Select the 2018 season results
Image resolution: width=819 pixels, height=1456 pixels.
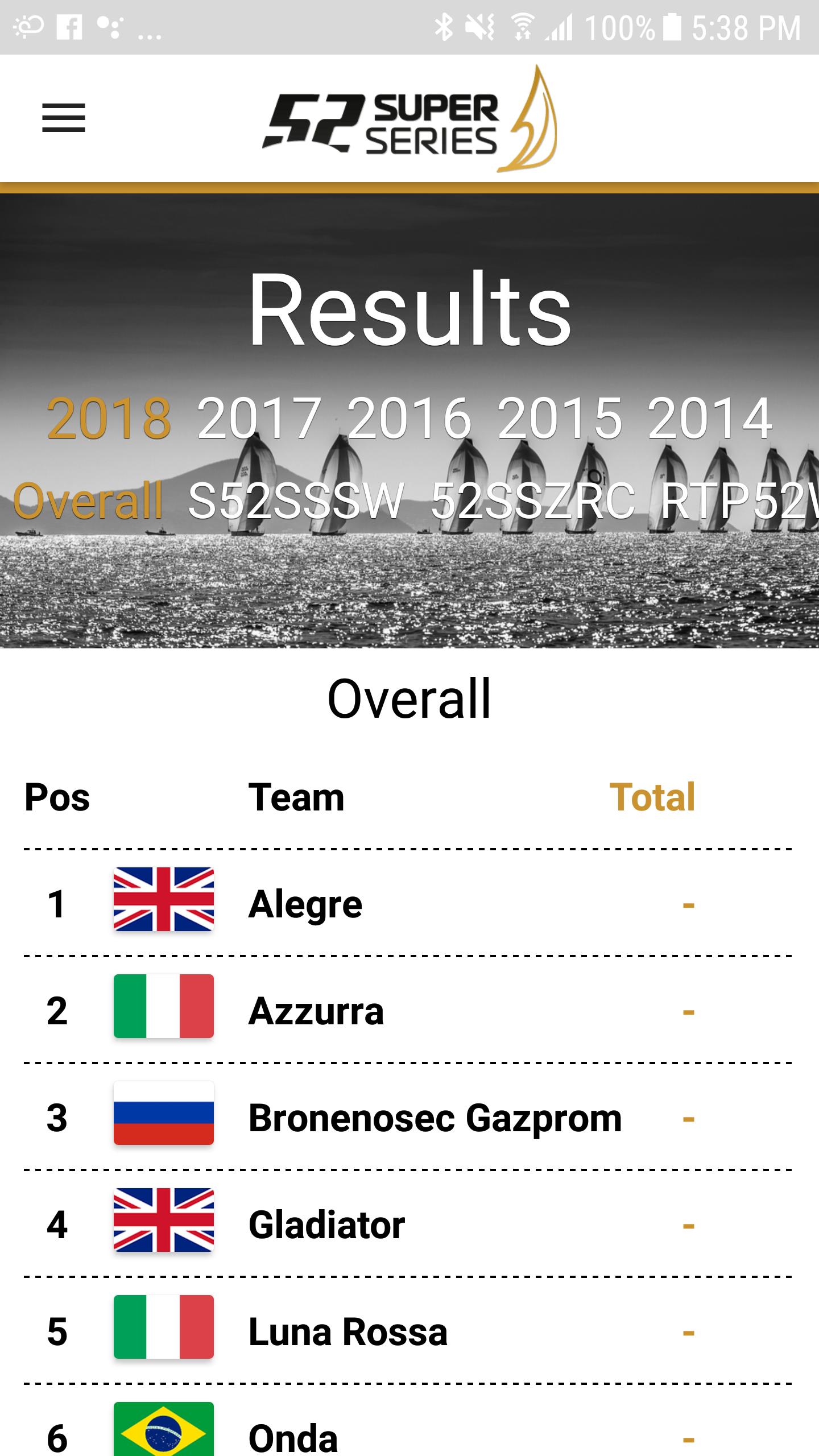[x=109, y=419]
